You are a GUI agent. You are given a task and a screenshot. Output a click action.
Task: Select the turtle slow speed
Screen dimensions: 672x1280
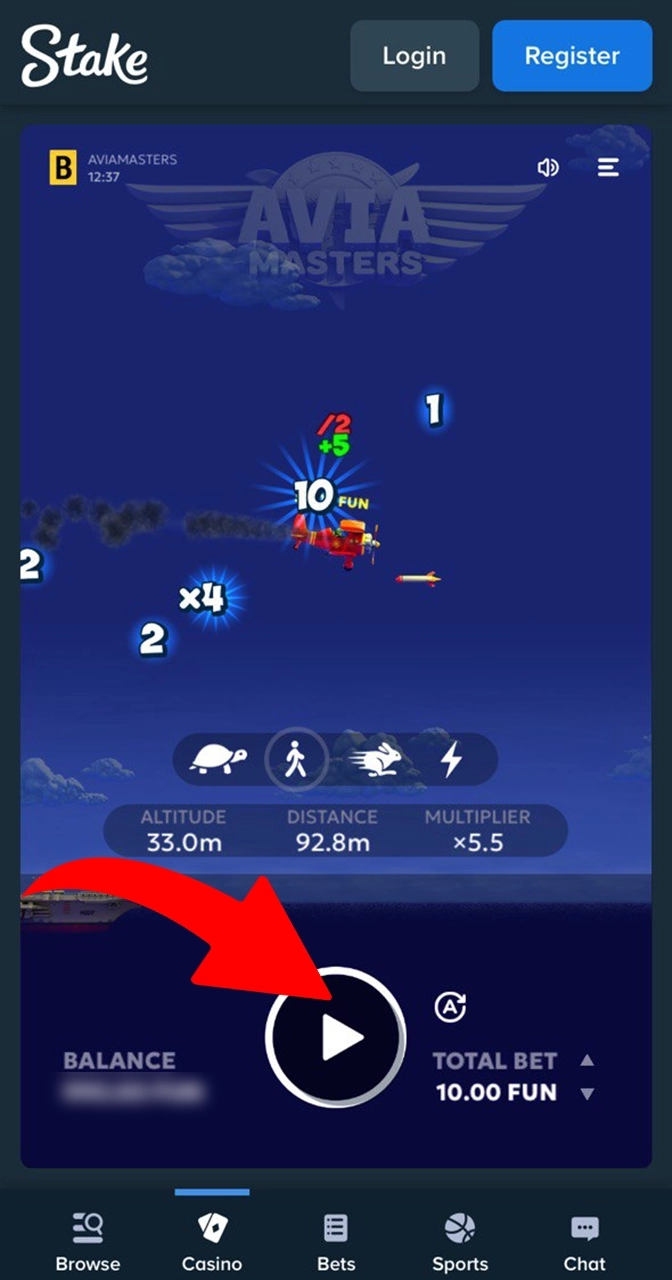pyautogui.click(x=218, y=761)
